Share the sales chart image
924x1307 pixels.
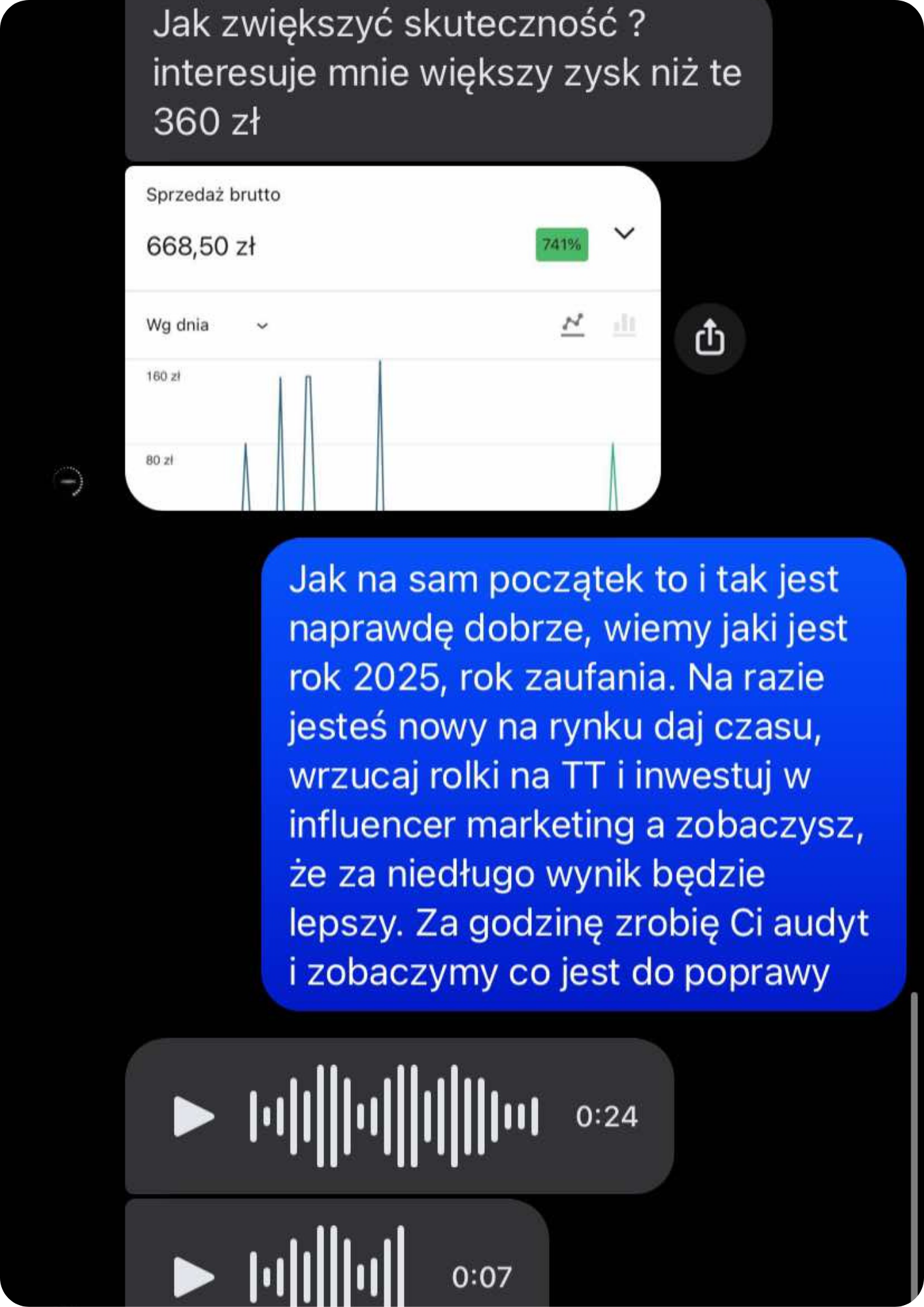(710, 339)
